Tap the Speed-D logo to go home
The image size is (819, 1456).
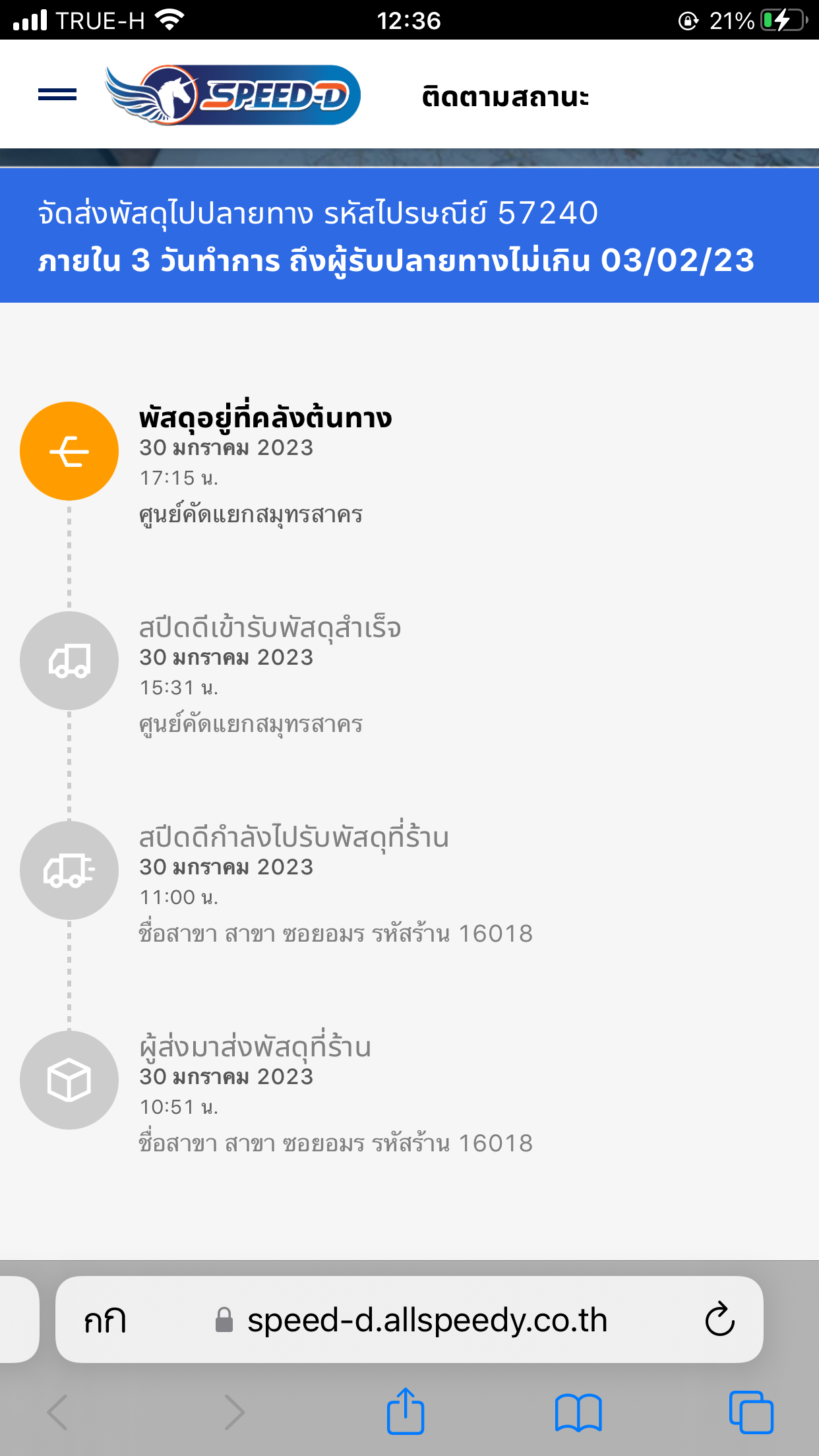point(233,95)
